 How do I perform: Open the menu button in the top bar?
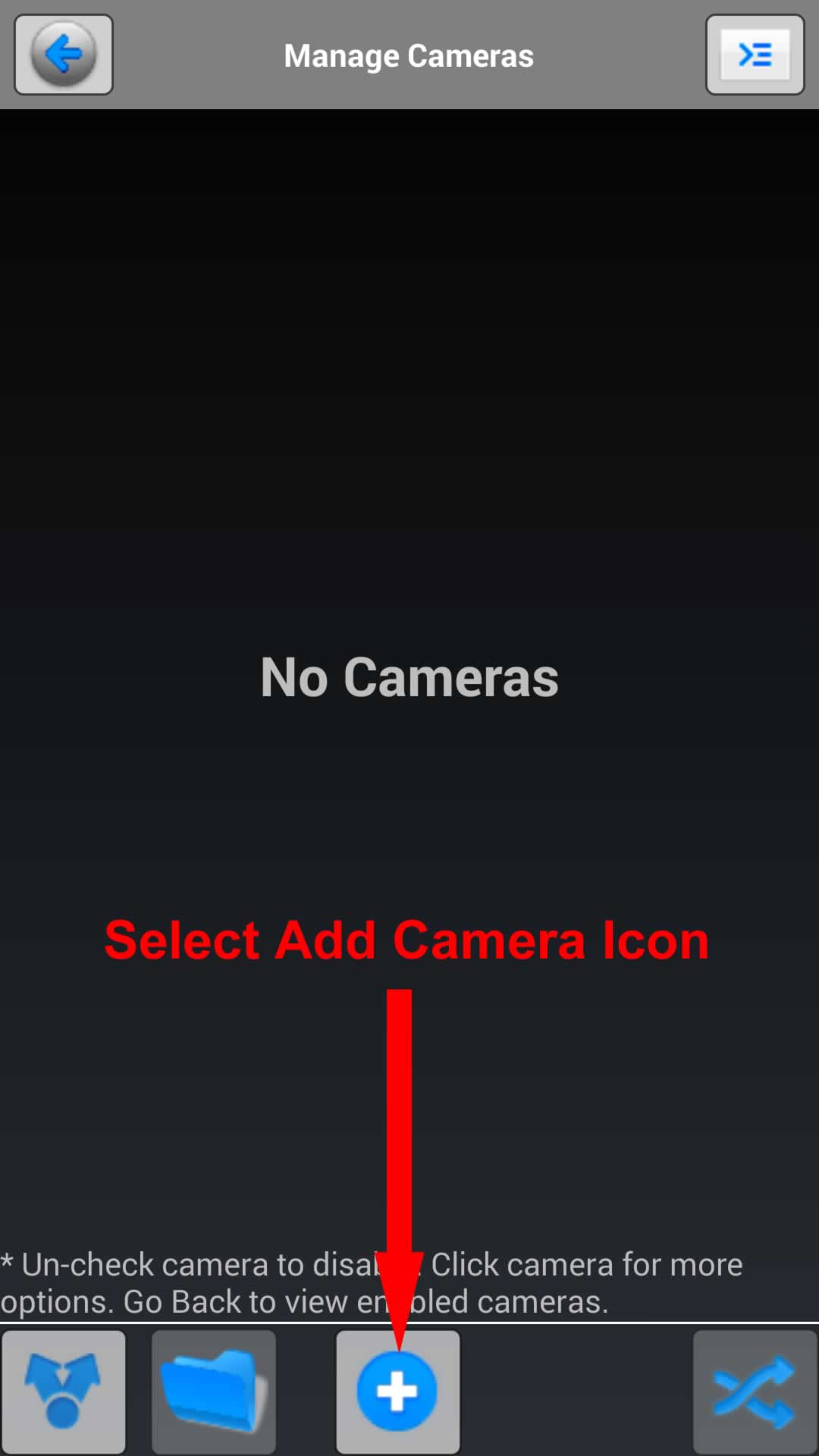tap(755, 55)
